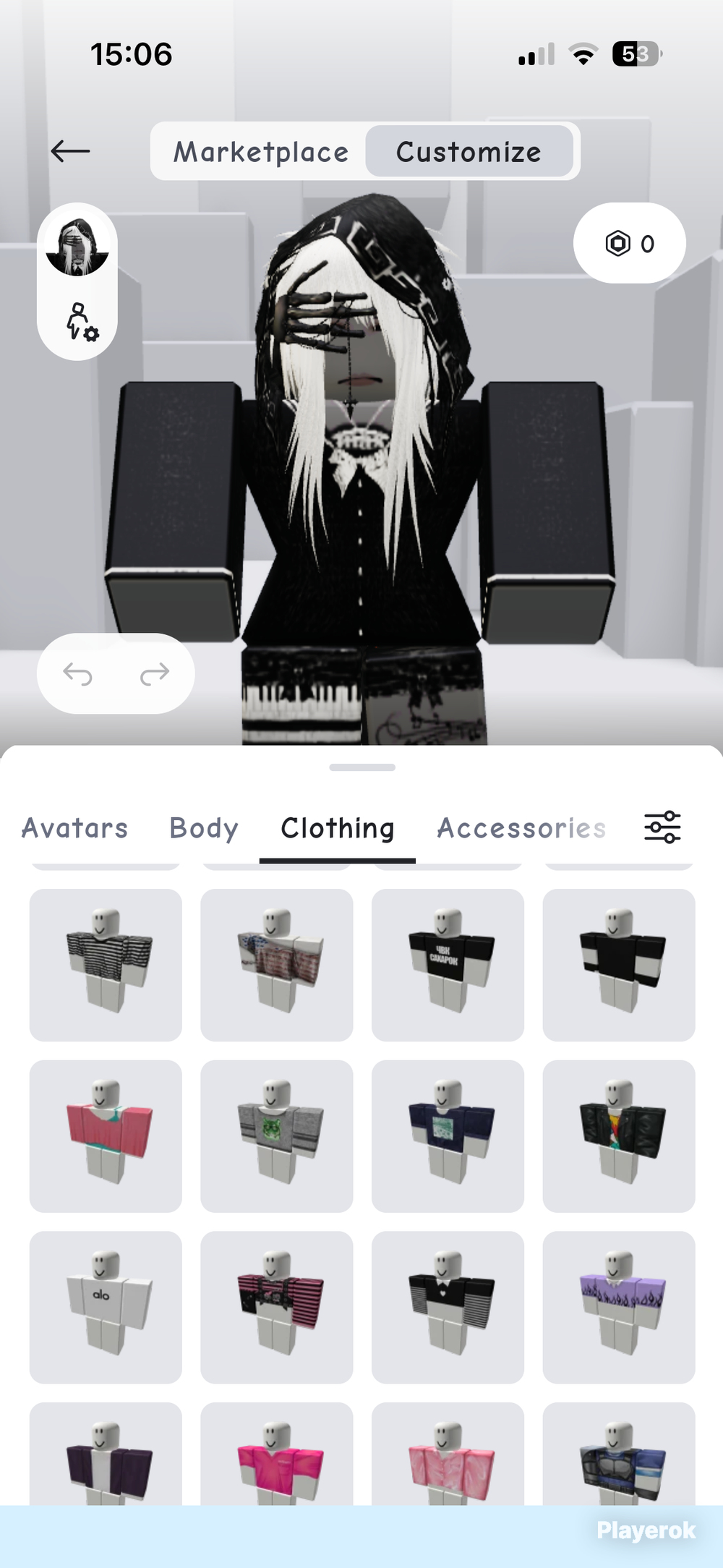Equip the black and white striped shirt
This screenshot has height=1568, width=723.
pos(106,965)
